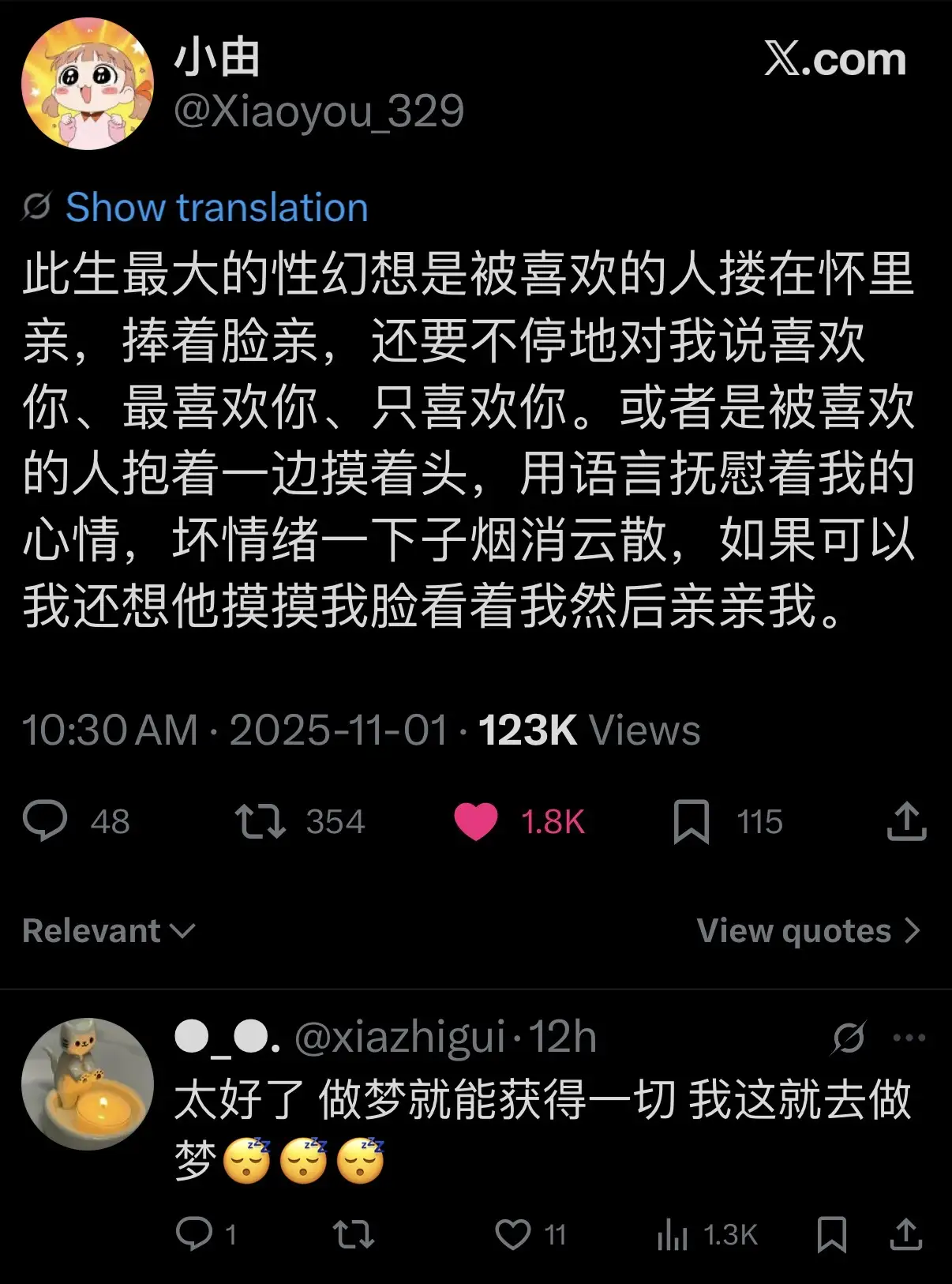Share @xiazhigui's comment

906,1234
